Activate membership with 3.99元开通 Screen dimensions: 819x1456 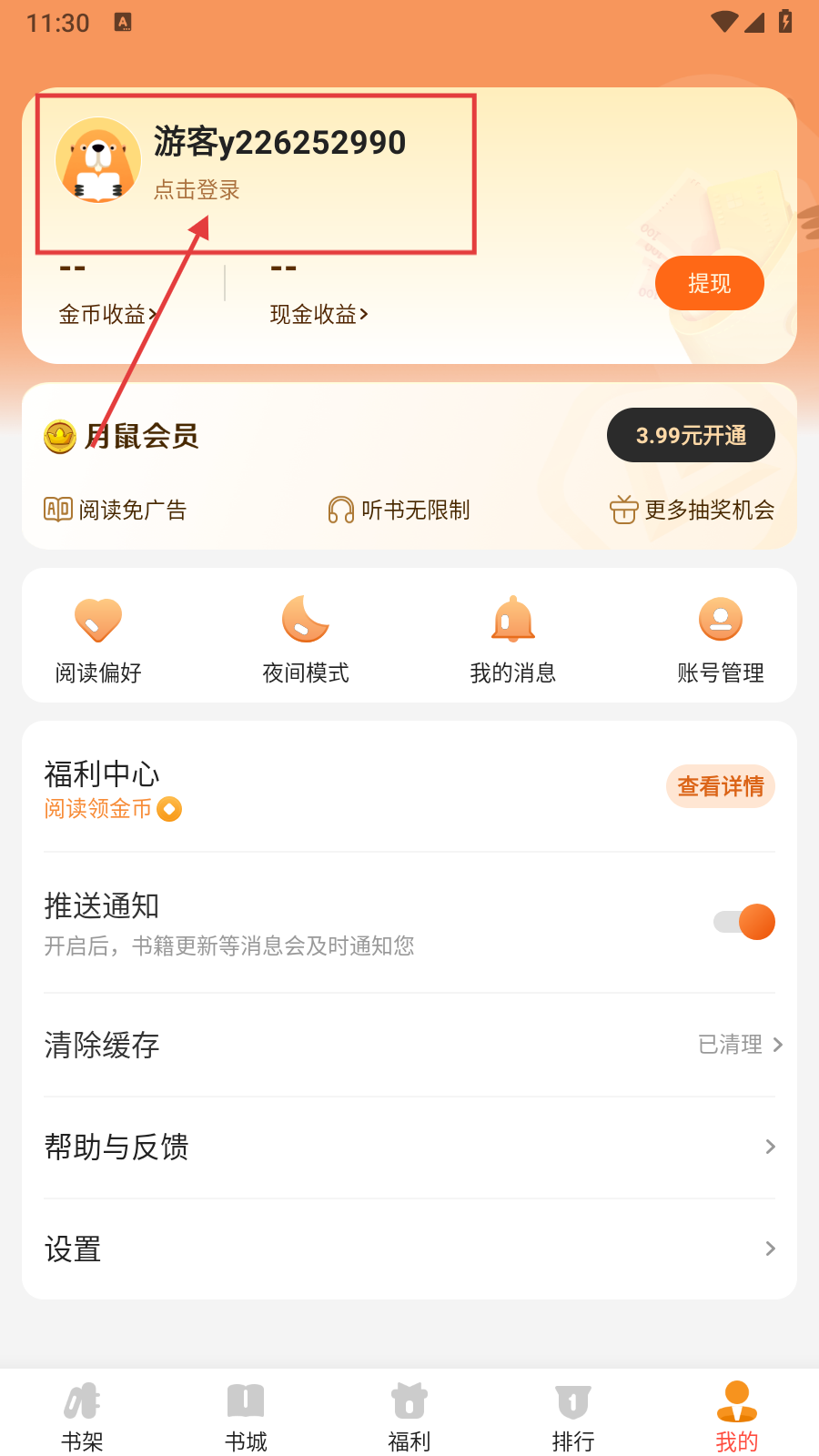click(691, 435)
